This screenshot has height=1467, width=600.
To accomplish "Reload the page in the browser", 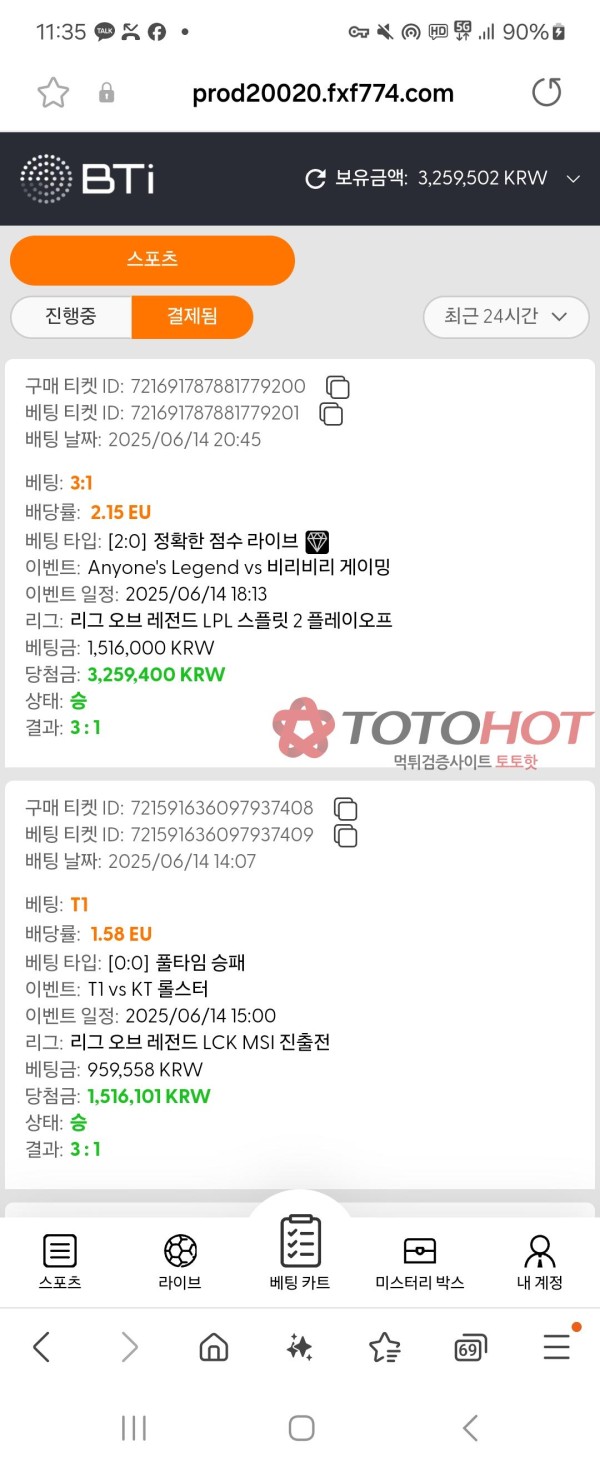I will click(x=546, y=93).
